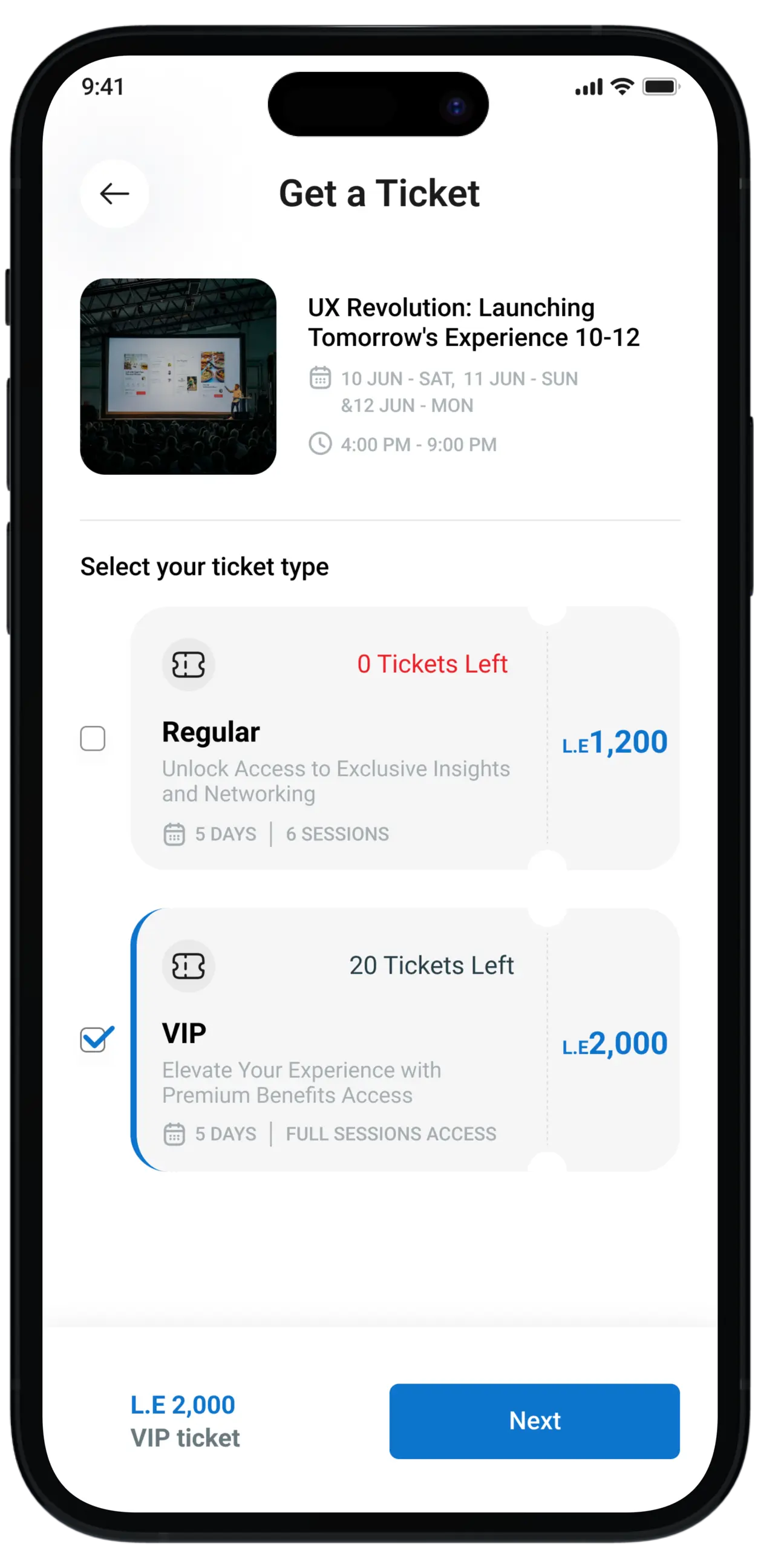
Task: Select the Regular L.E 1,200 ticket card
Action: (404, 738)
